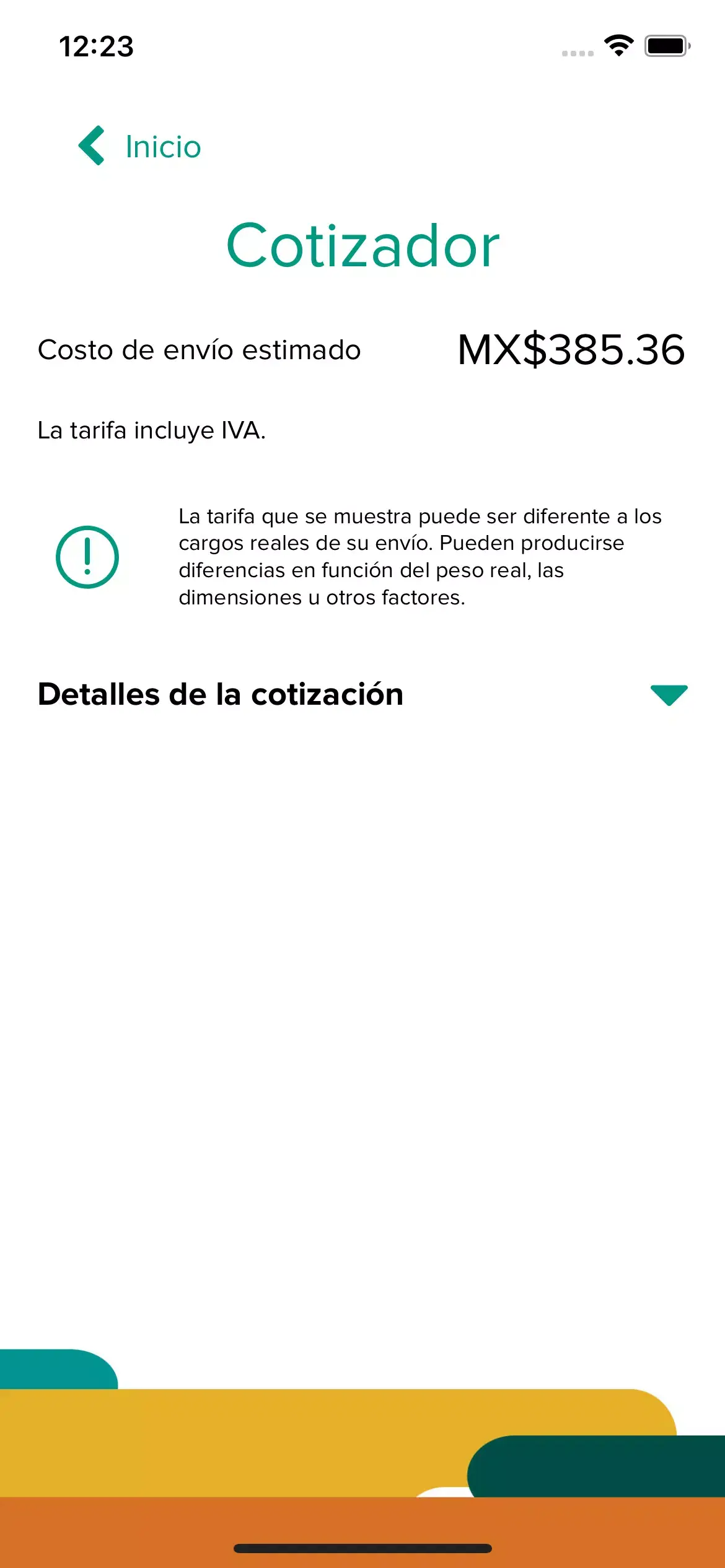Image resolution: width=725 pixels, height=1568 pixels.
Task: Click the clock showing 12:23
Action: (96, 46)
